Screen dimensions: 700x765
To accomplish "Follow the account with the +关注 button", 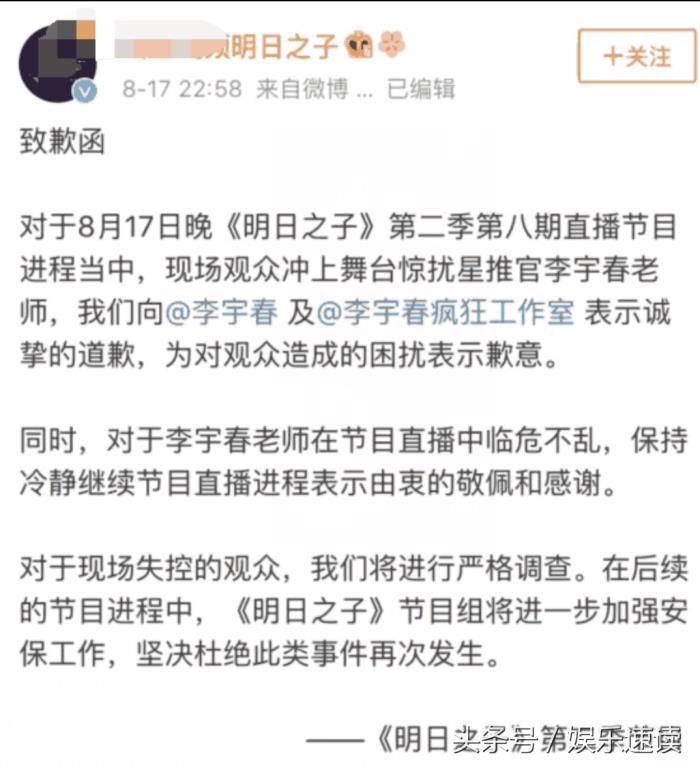I will (636, 56).
